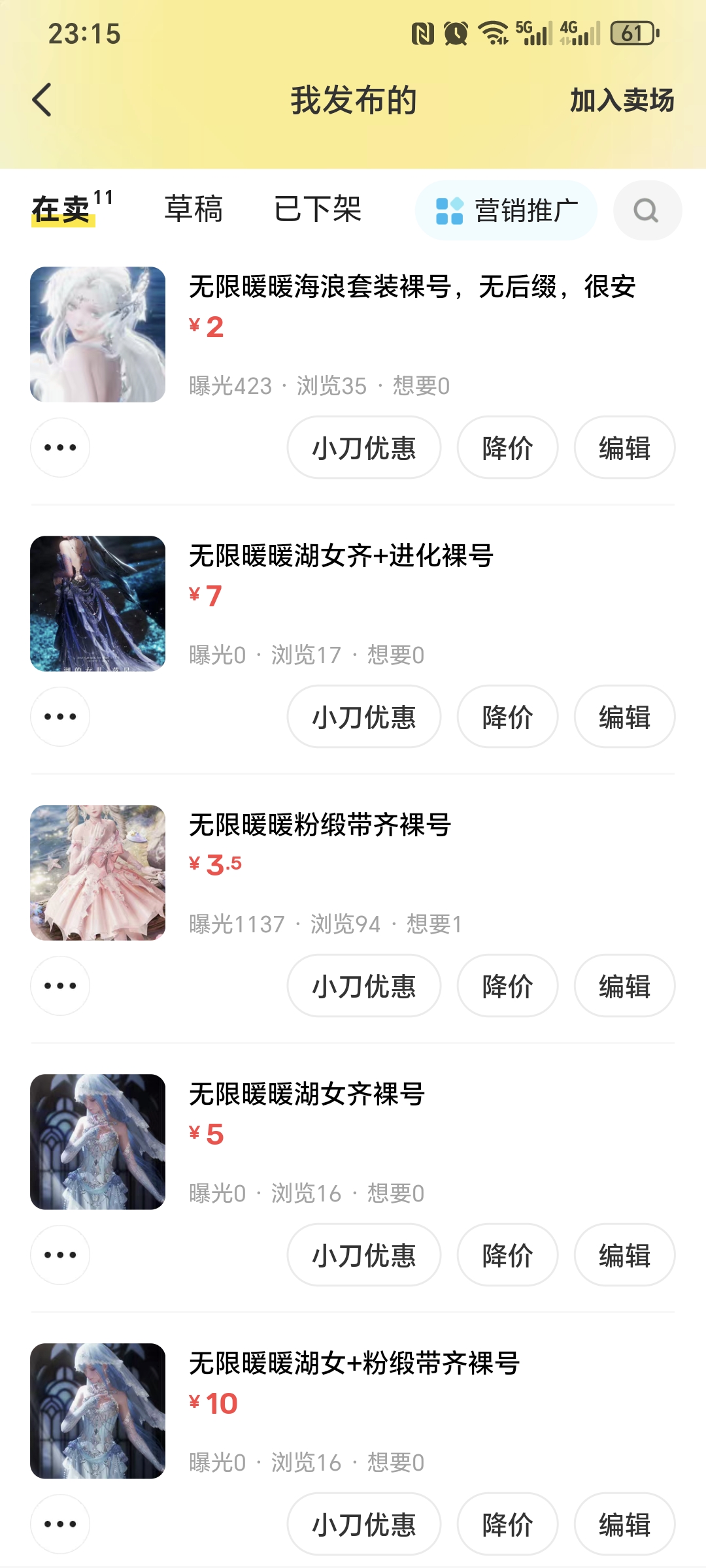The width and height of the screenshot is (706, 1568).
Task: Open more options for 粉缎带齐裸号
Action: click(x=60, y=986)
